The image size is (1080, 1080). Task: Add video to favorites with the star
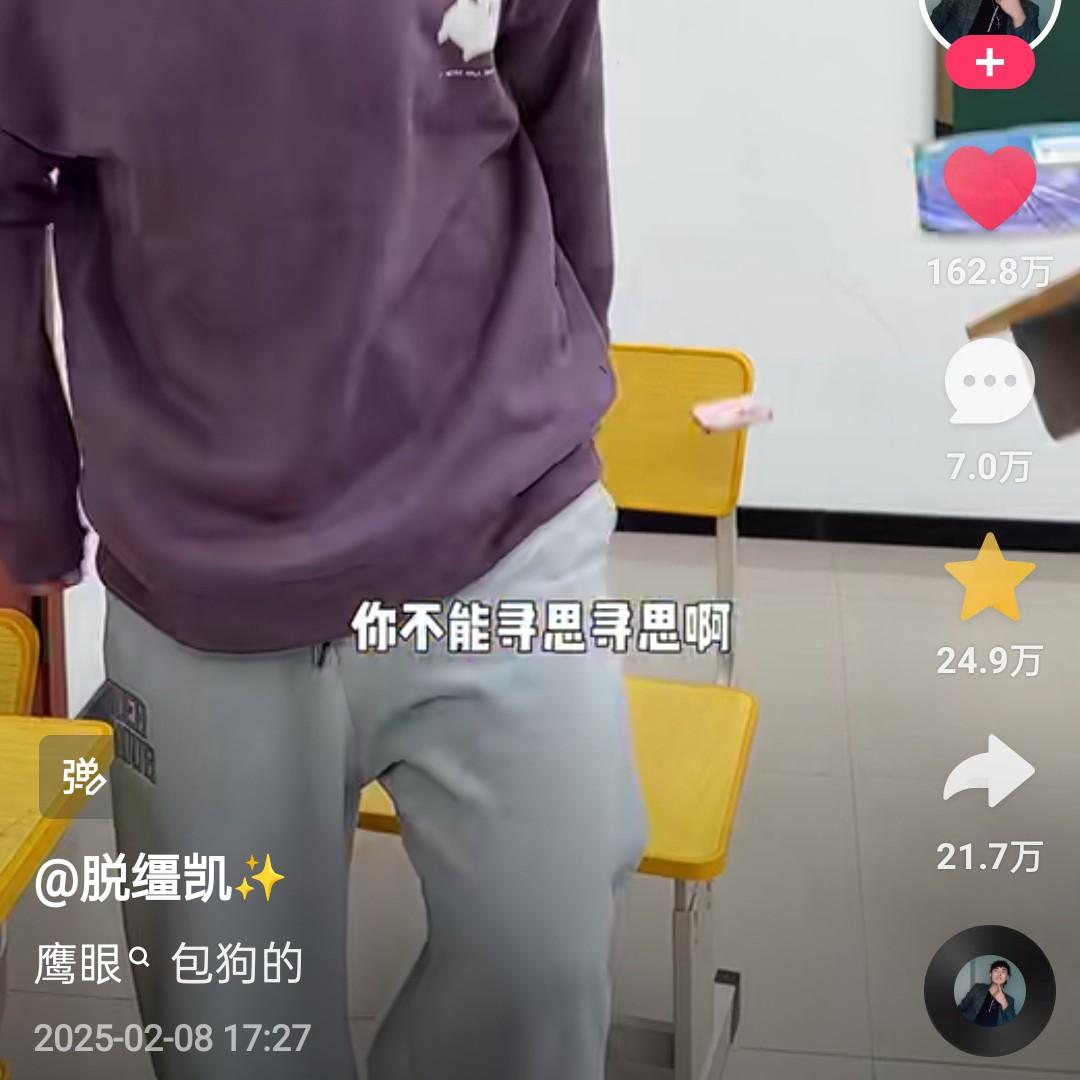(x=989, y=578)
